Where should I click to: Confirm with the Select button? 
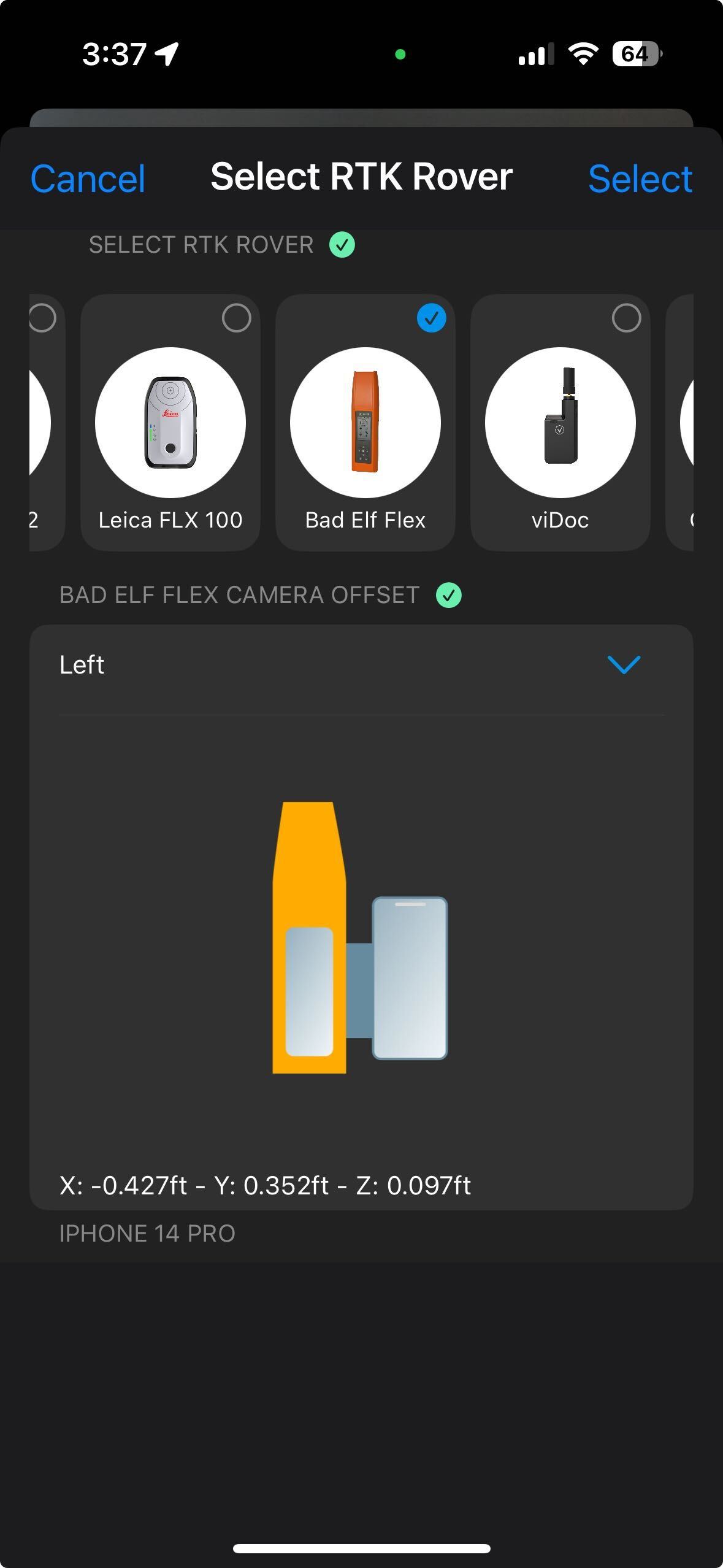(x=640, y=179)
